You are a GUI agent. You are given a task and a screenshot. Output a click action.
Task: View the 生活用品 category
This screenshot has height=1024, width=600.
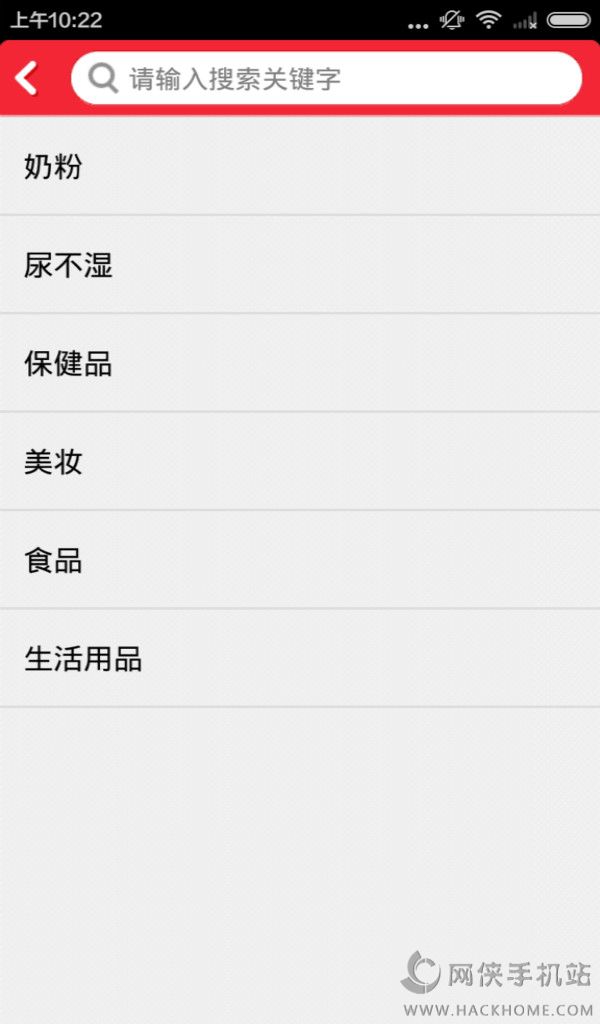click(300, 658)
